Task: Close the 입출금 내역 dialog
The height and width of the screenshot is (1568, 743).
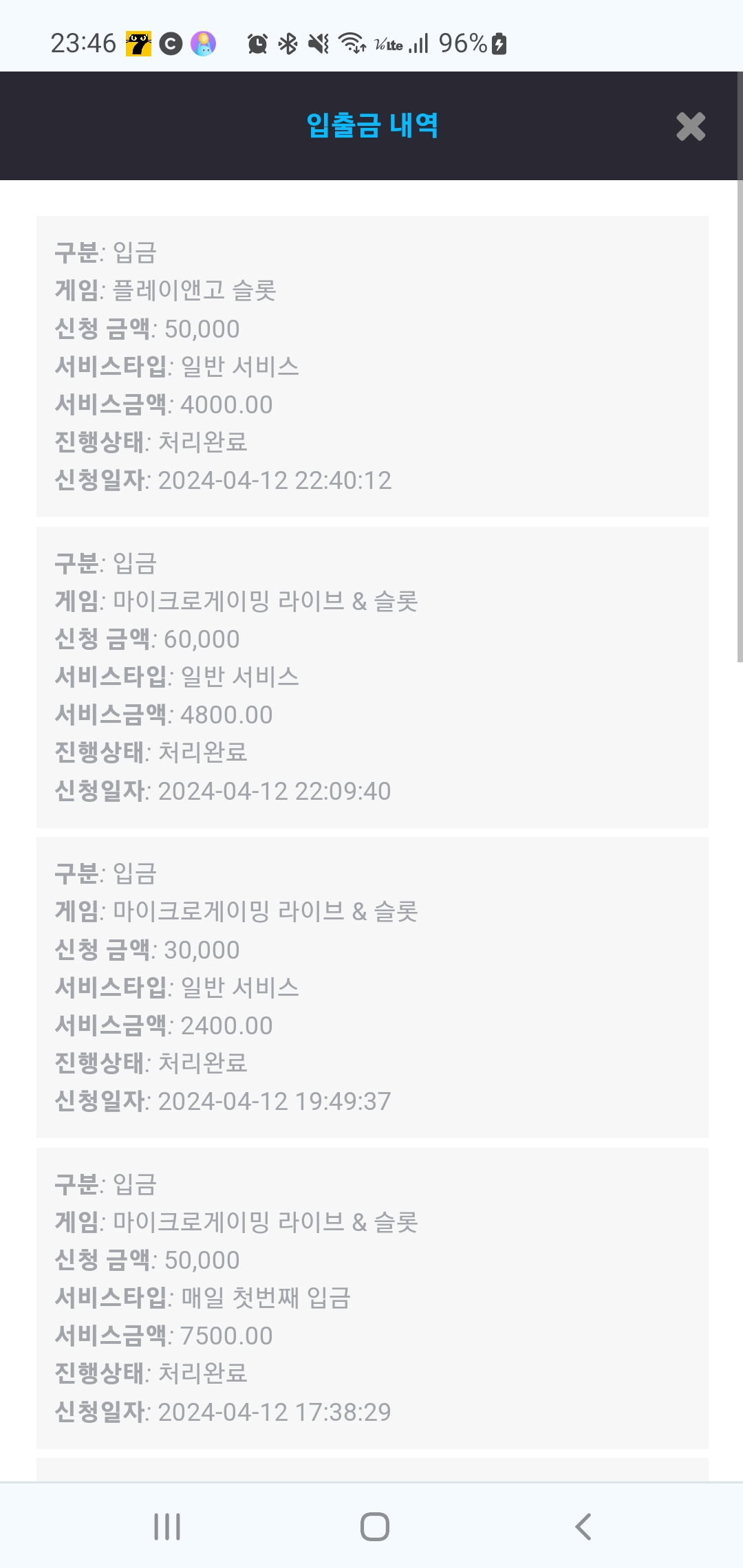Action: pyautogui.click(x=691, y=127)
